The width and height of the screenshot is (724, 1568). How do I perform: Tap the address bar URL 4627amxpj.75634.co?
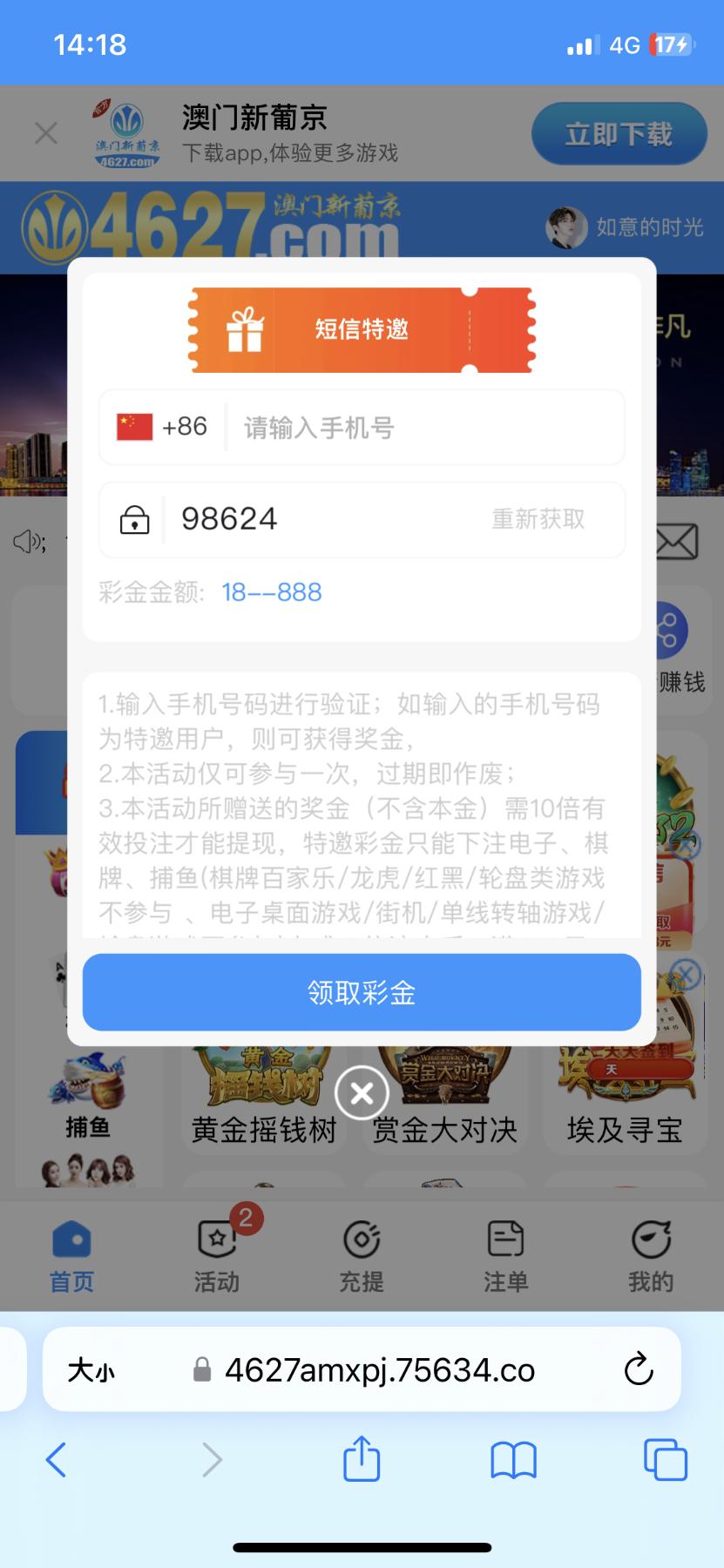380,1369
